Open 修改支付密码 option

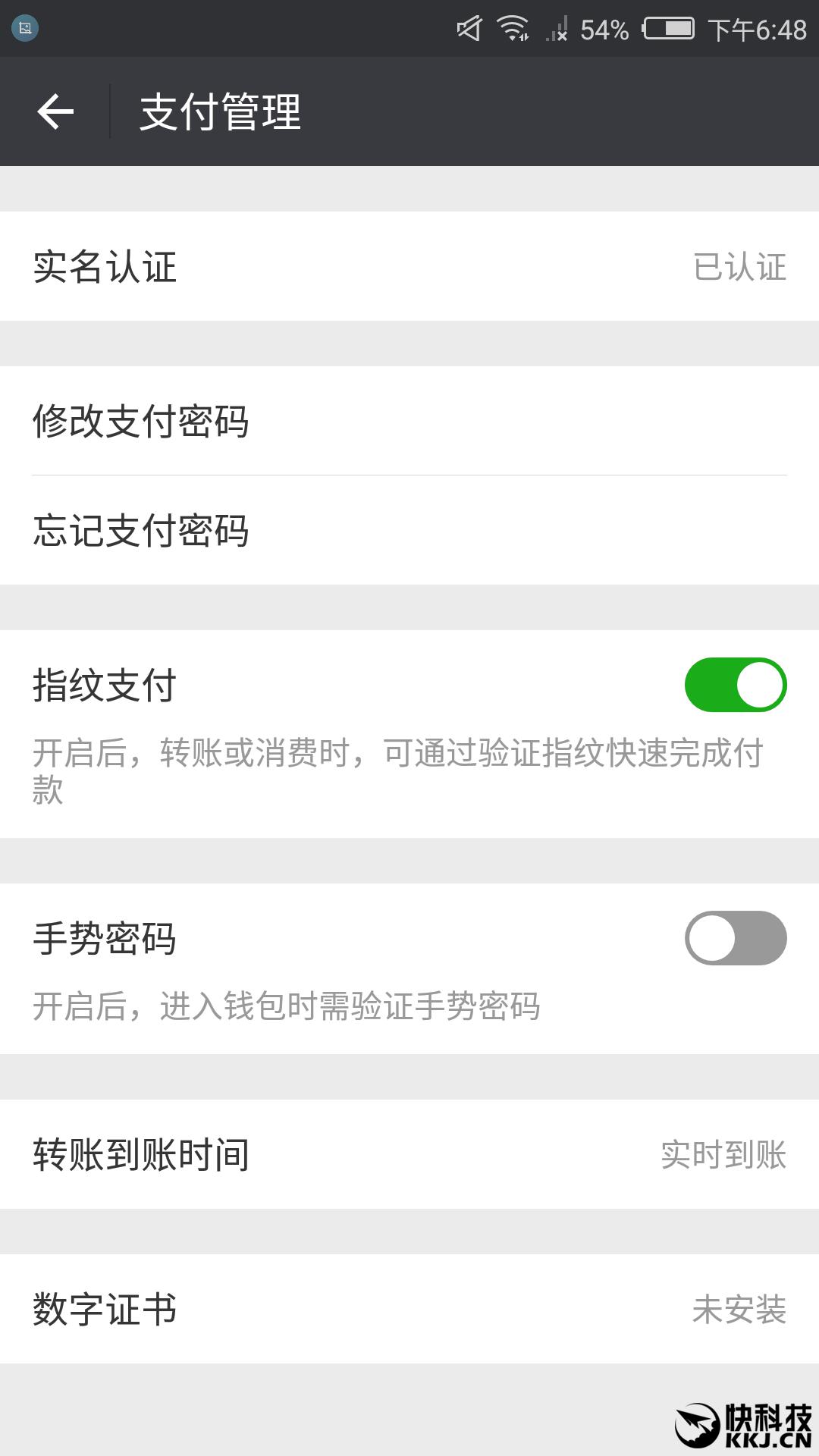409,421
